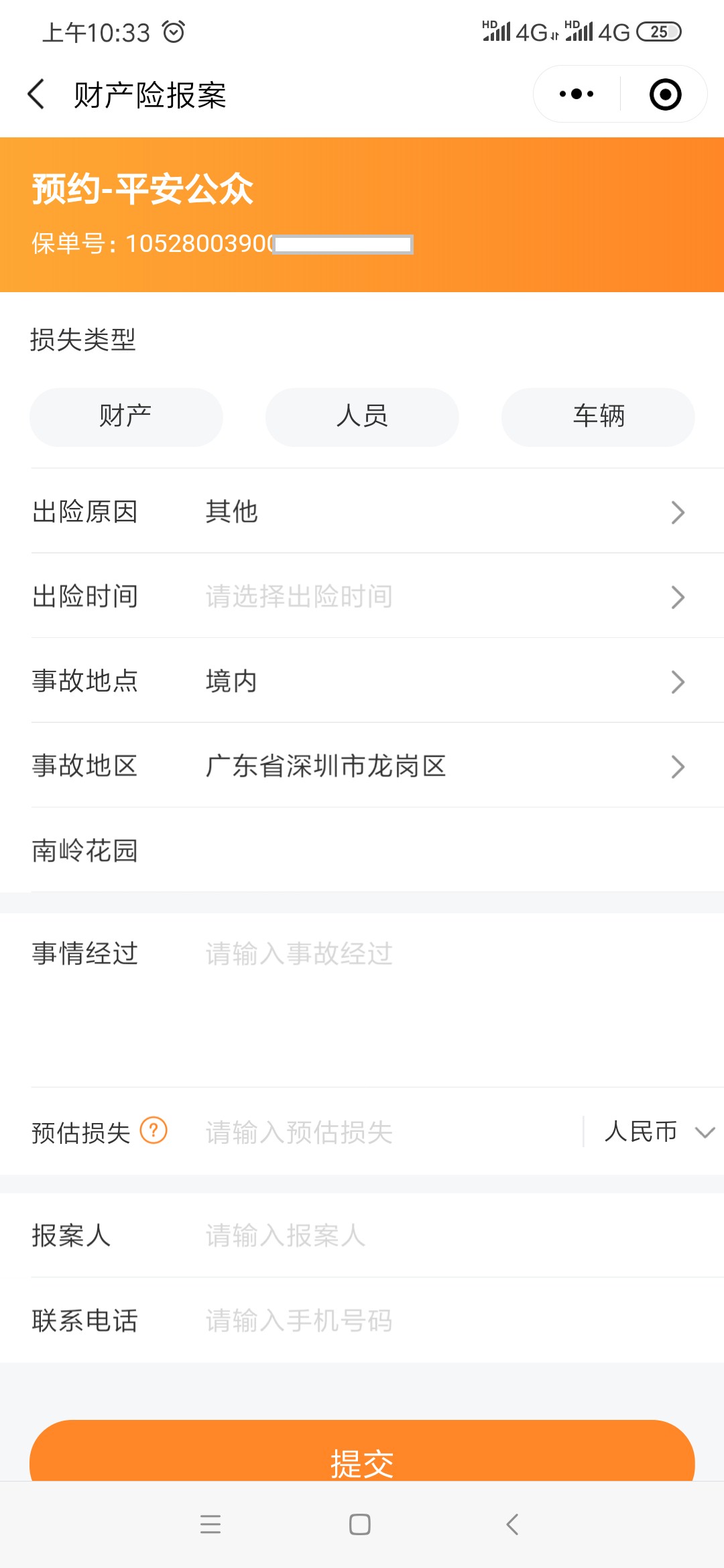Image resolution: width=724 pixels, height=1568 pixels.
Task: Tap the 预估损失 help icon
Action: point(154,1131)
